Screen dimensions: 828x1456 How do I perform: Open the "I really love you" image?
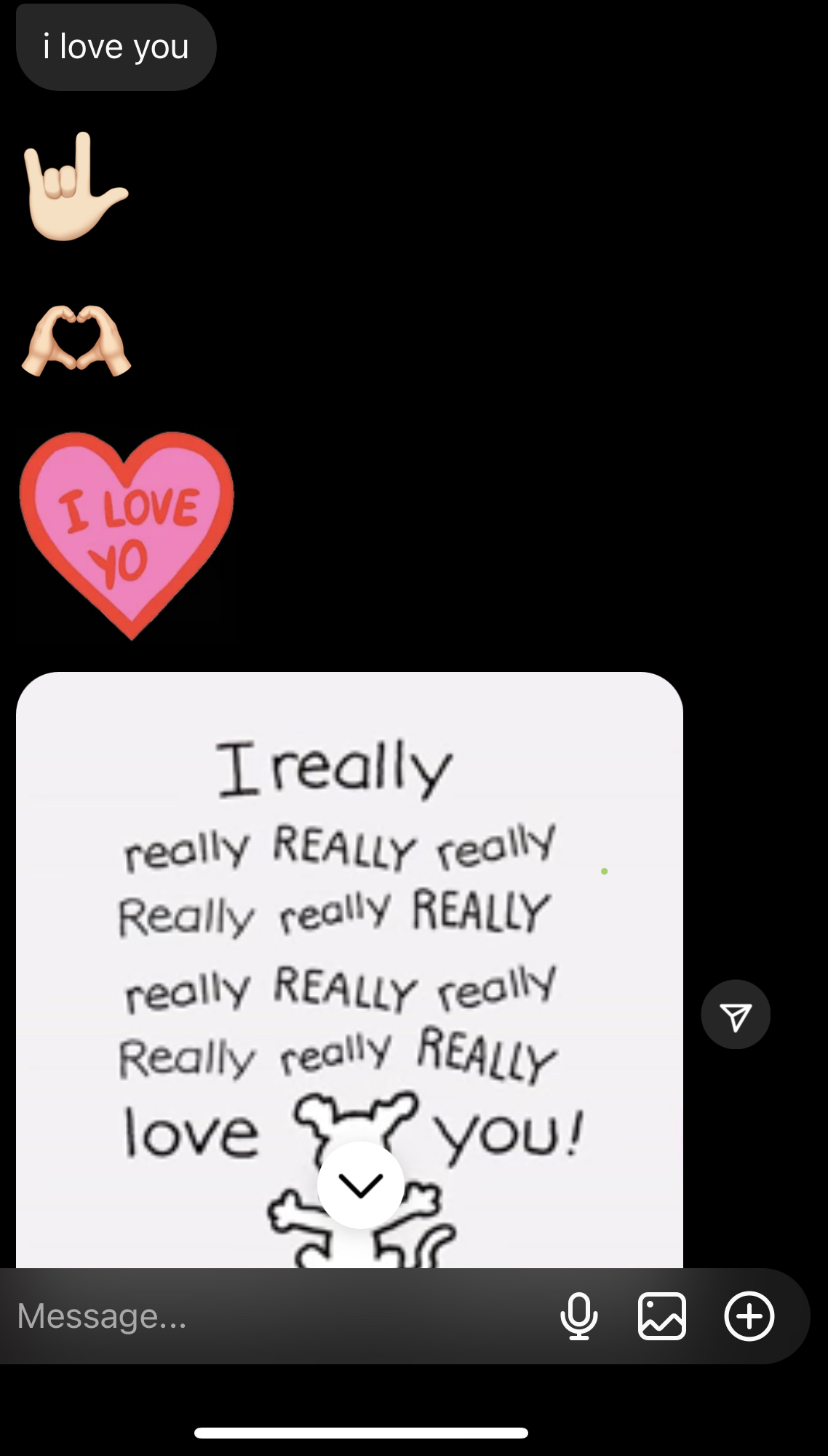pyautogui.click(x=349, y=970)
